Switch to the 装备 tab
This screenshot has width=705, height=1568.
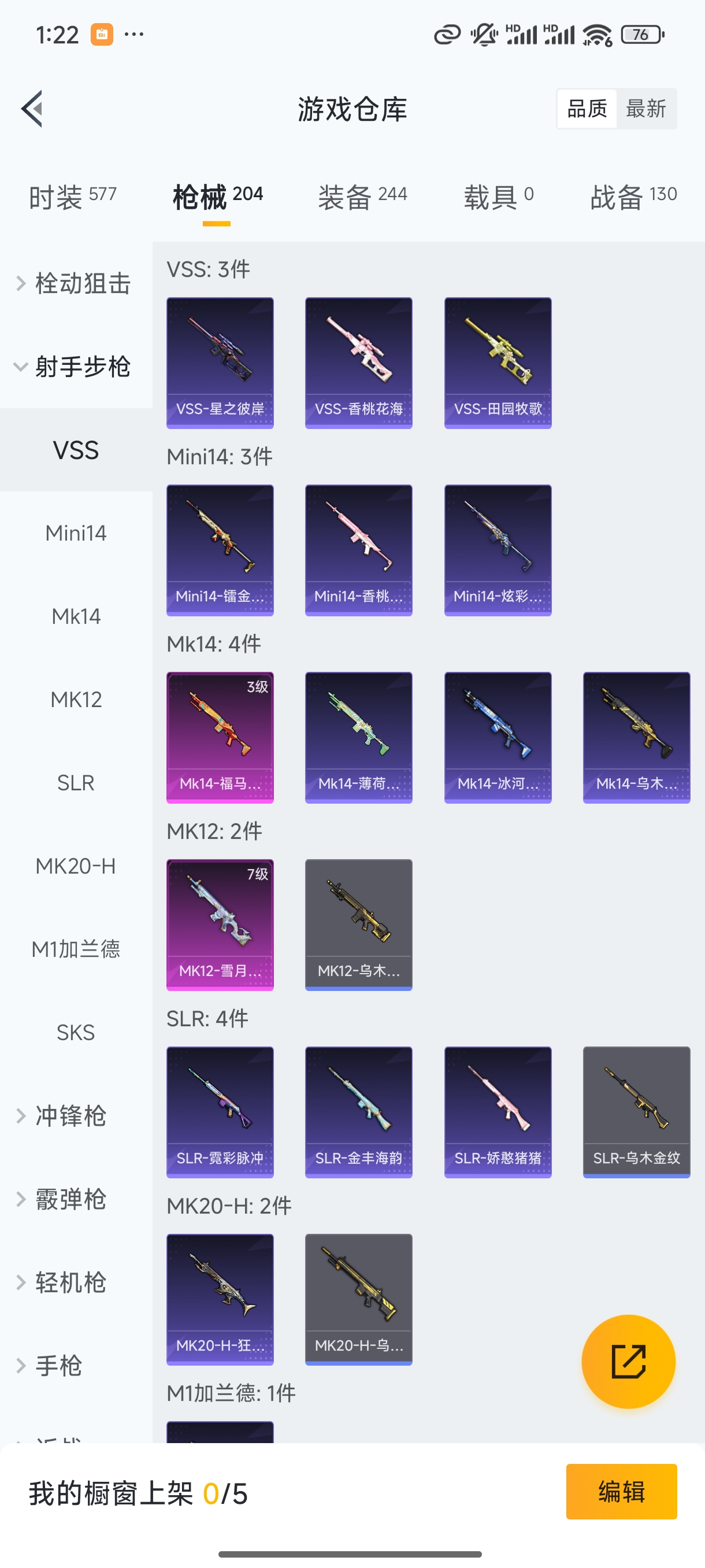tap(362, 197)
